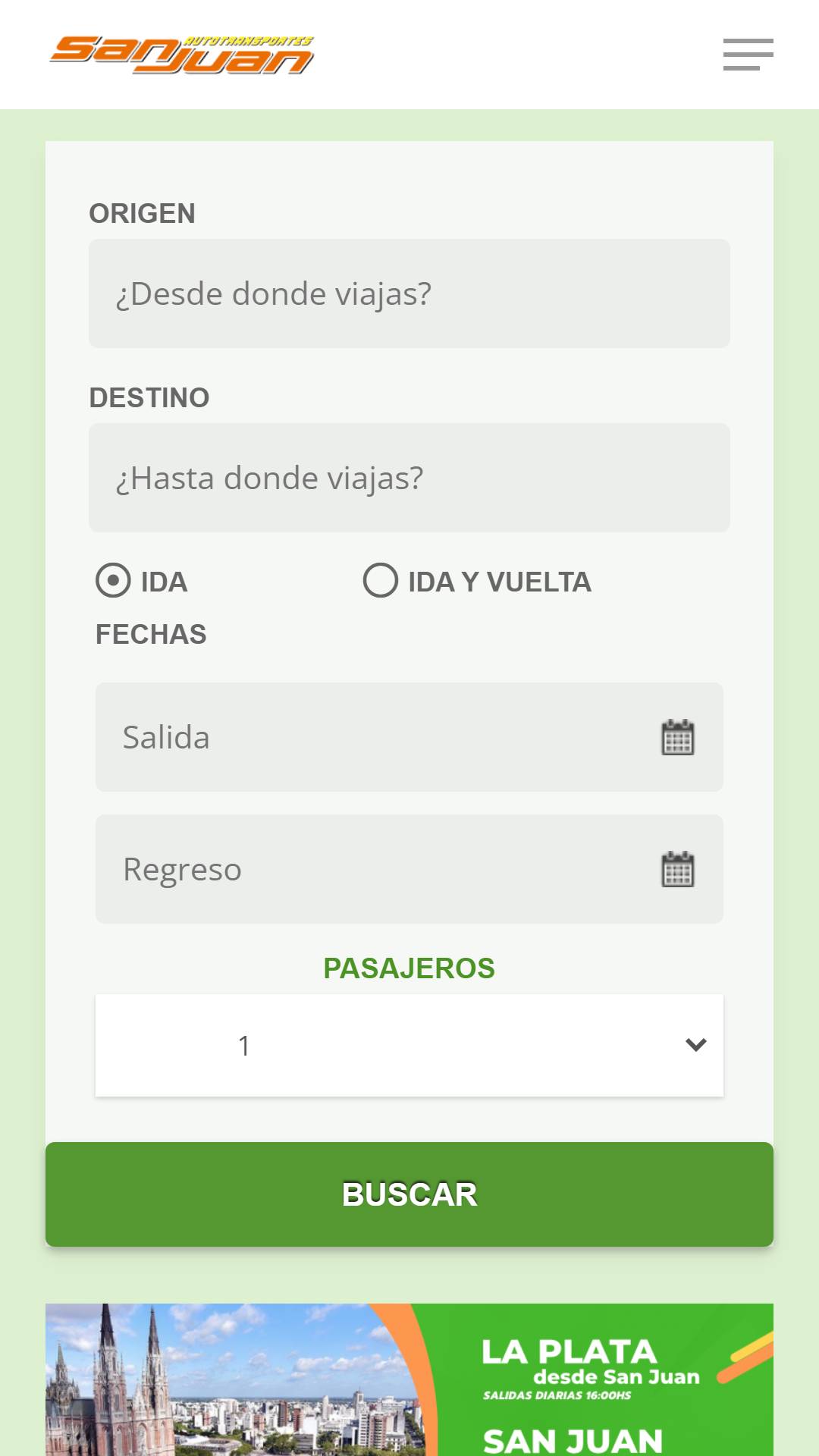The image size is (819, 1456).
Task: Focus the Destino field
Action: pyautogui.click(x=409, y=478)
